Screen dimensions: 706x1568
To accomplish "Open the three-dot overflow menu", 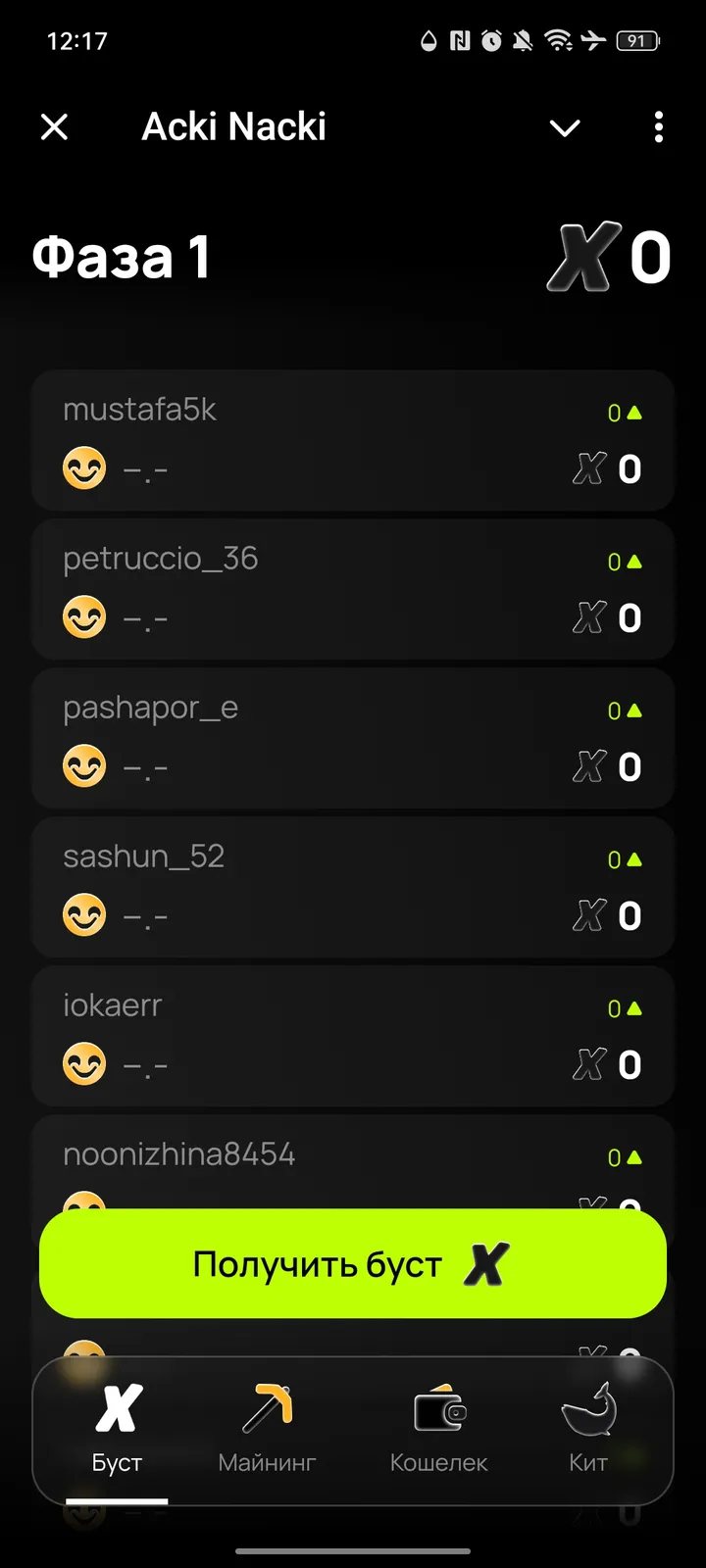I will click(658, 127).
